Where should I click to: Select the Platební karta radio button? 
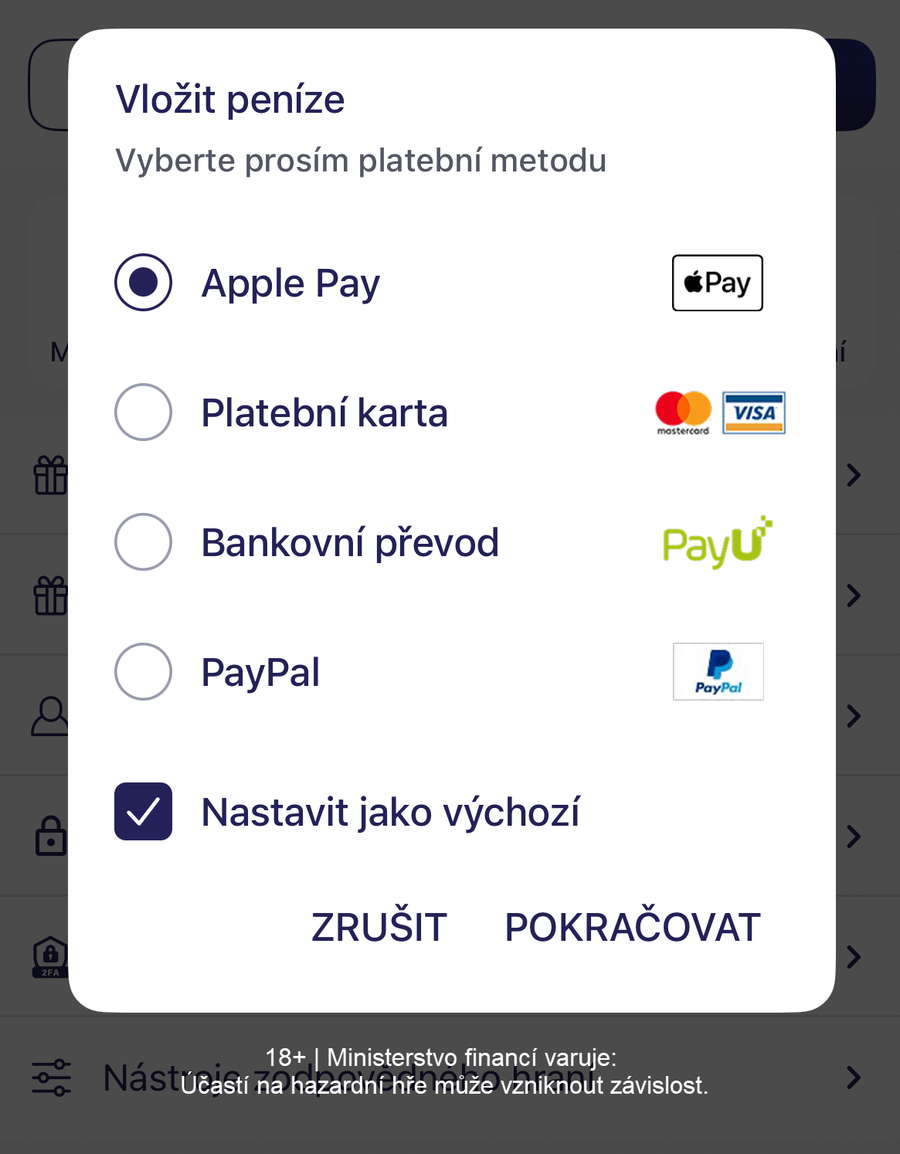(143, 412)
